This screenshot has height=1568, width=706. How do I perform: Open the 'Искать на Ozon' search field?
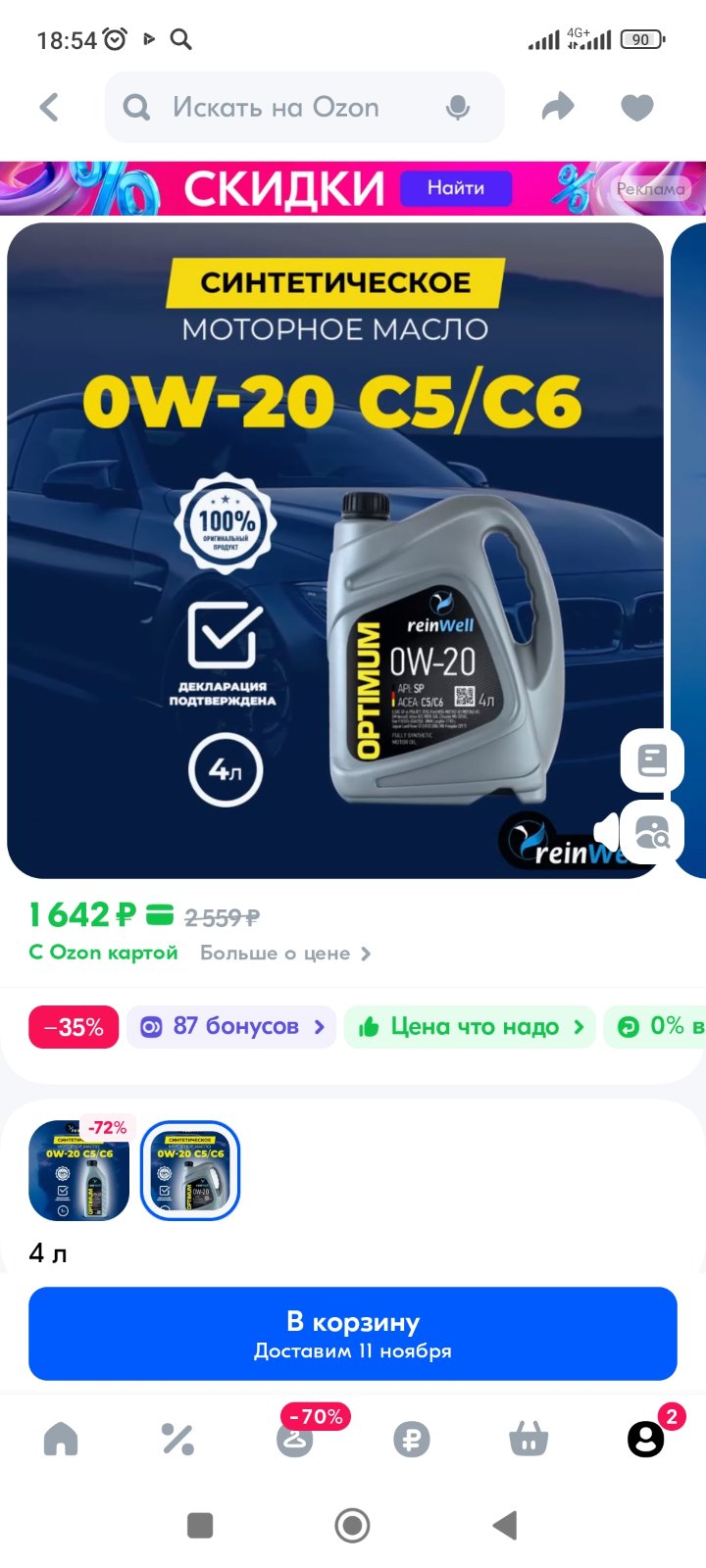point(305,107)
